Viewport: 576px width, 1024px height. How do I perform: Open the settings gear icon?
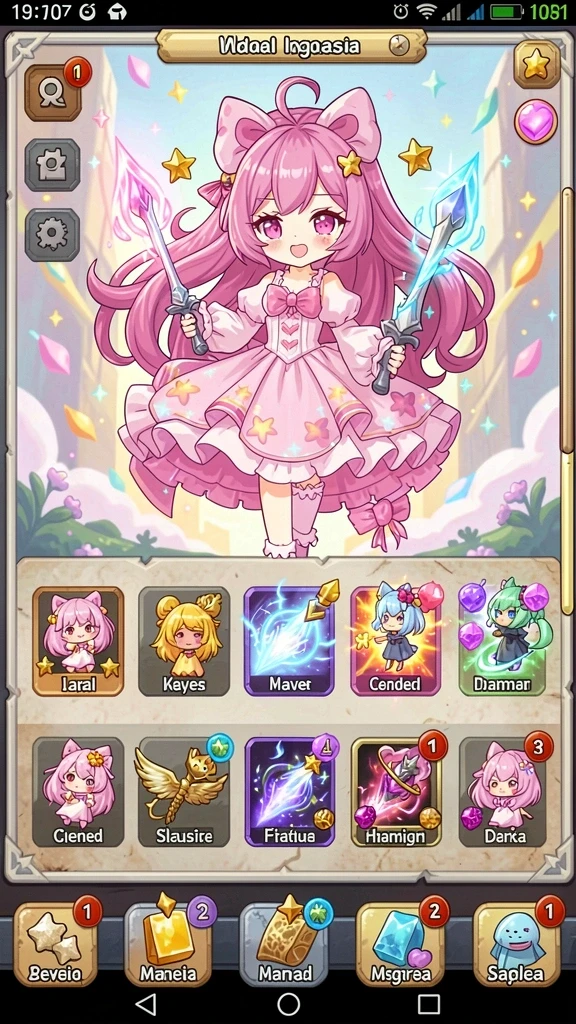[x=52, y=235]
